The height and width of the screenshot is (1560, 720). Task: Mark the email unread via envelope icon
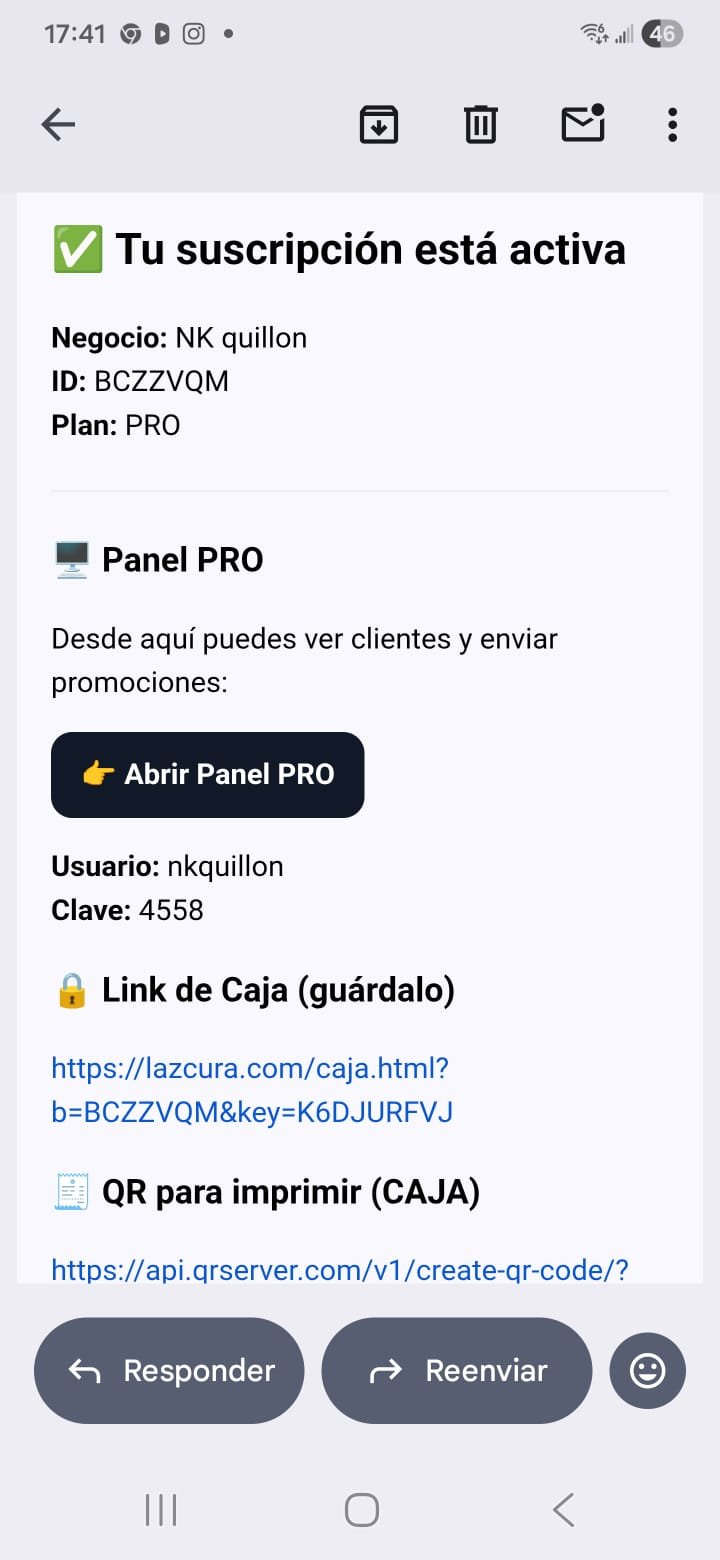coord(583,124)
